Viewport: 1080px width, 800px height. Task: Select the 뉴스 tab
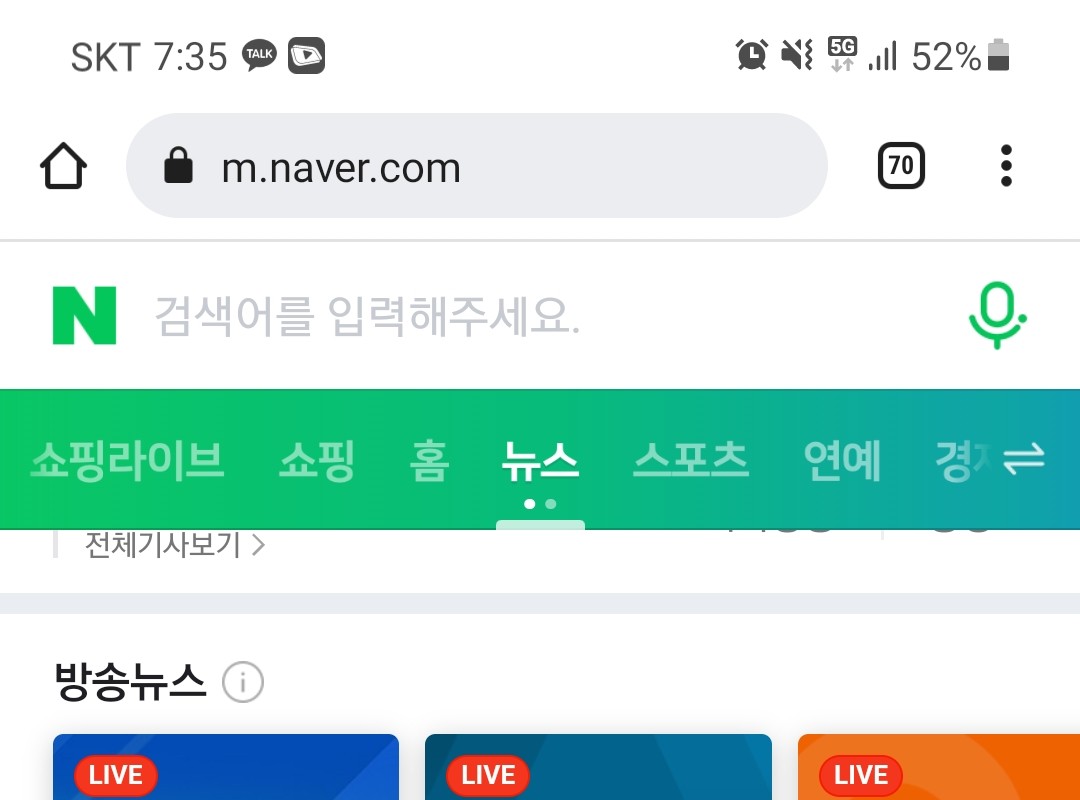click(x=540, y=461)
